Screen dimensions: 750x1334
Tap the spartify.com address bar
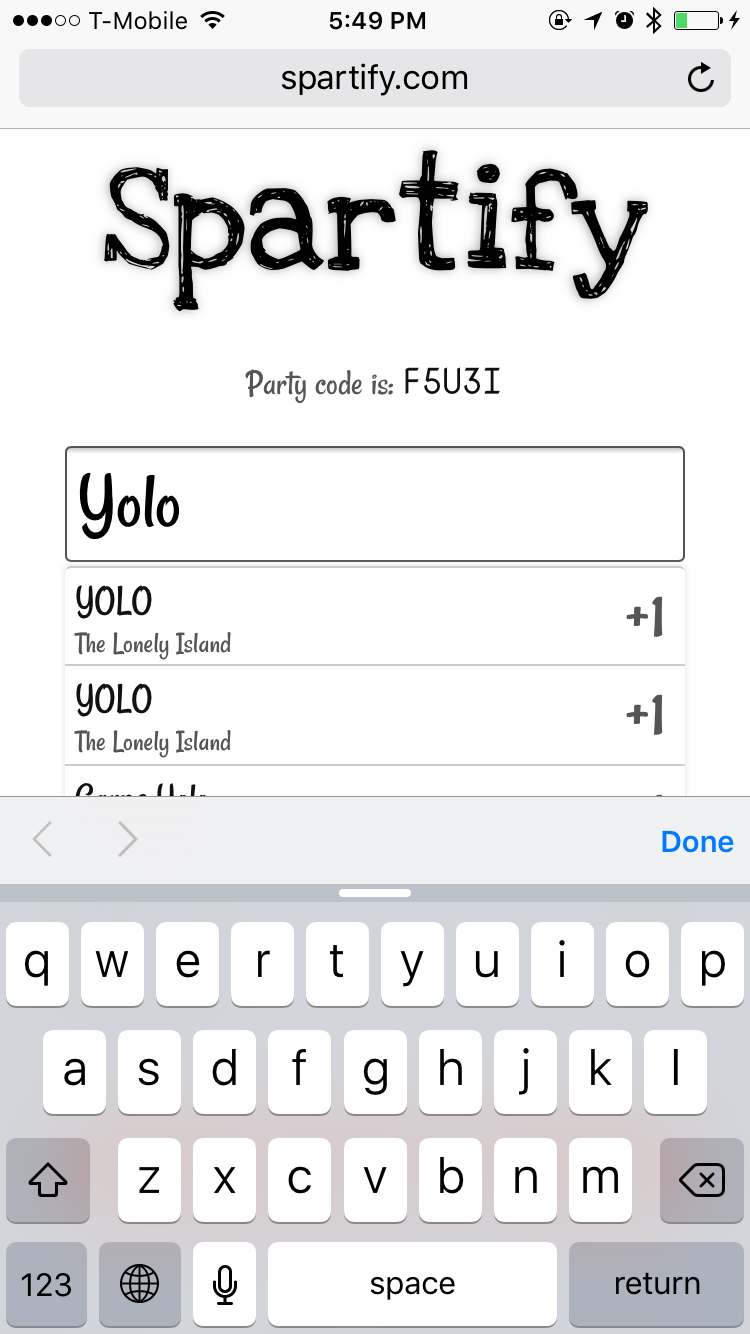click(374, 78)
